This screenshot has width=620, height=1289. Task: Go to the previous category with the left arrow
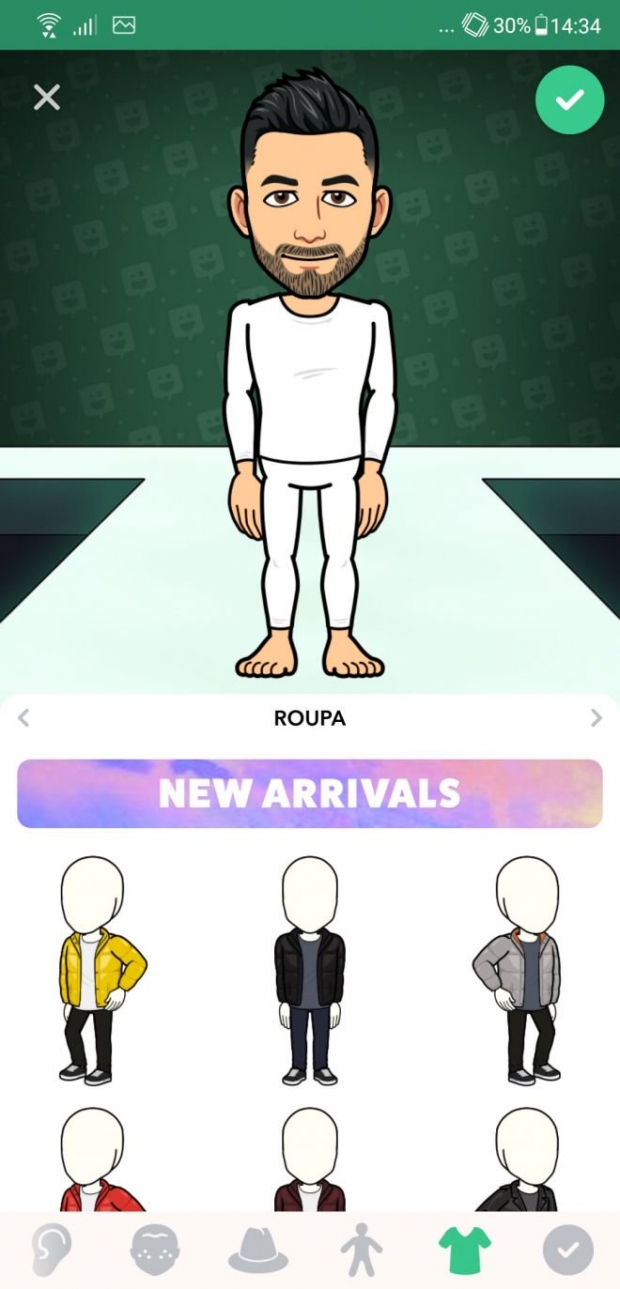[x=24, y=718]
